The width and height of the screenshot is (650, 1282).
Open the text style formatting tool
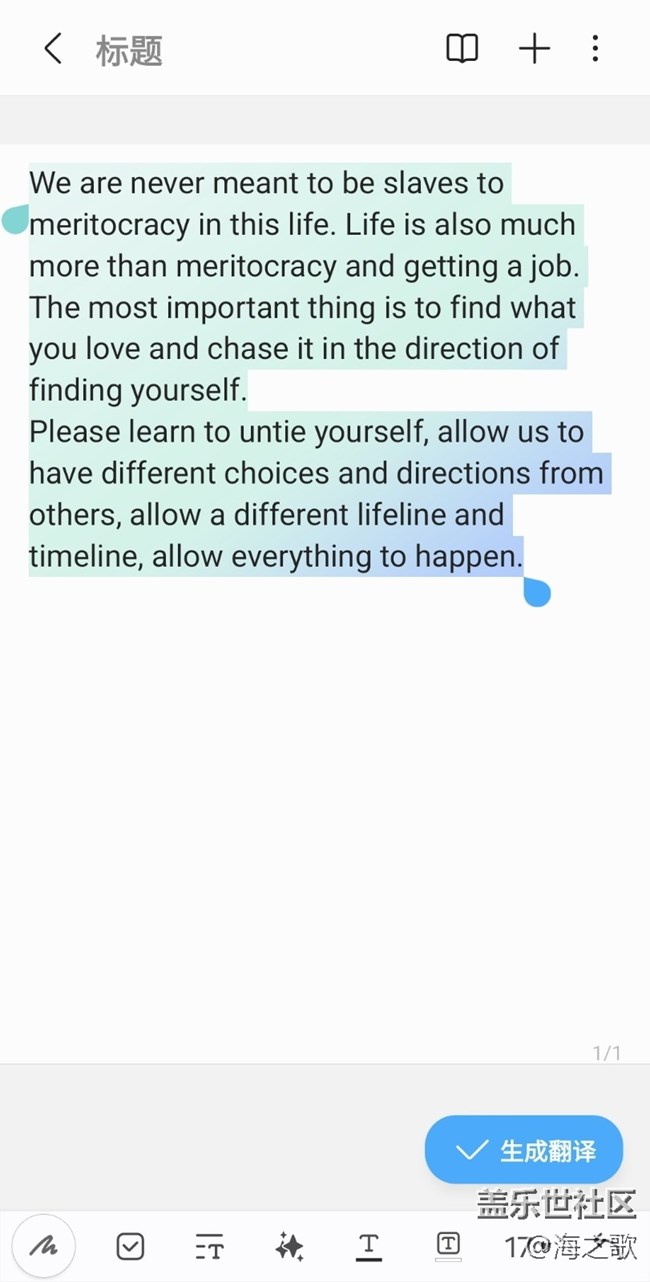point(209,1246)
